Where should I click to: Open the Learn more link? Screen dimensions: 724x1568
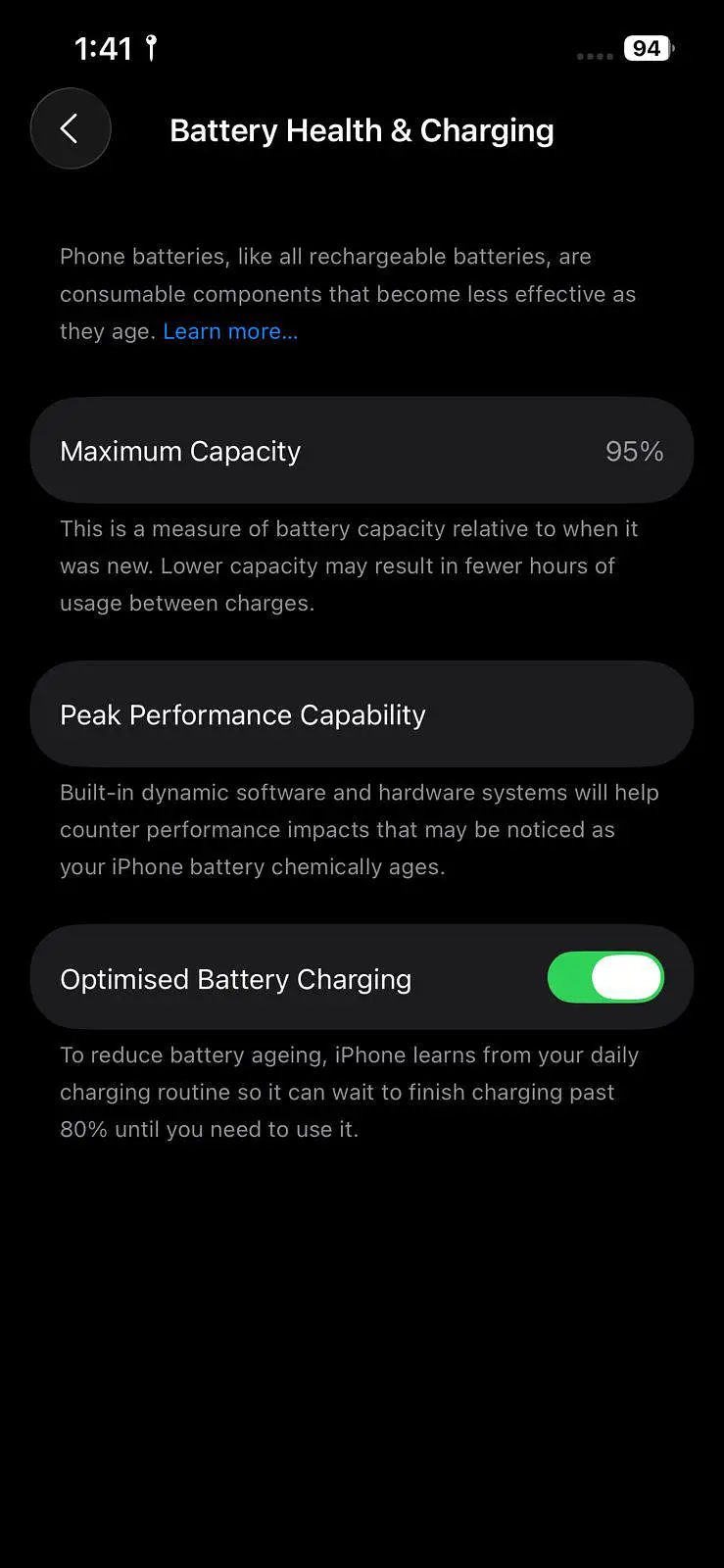click(x=230, y=331)
